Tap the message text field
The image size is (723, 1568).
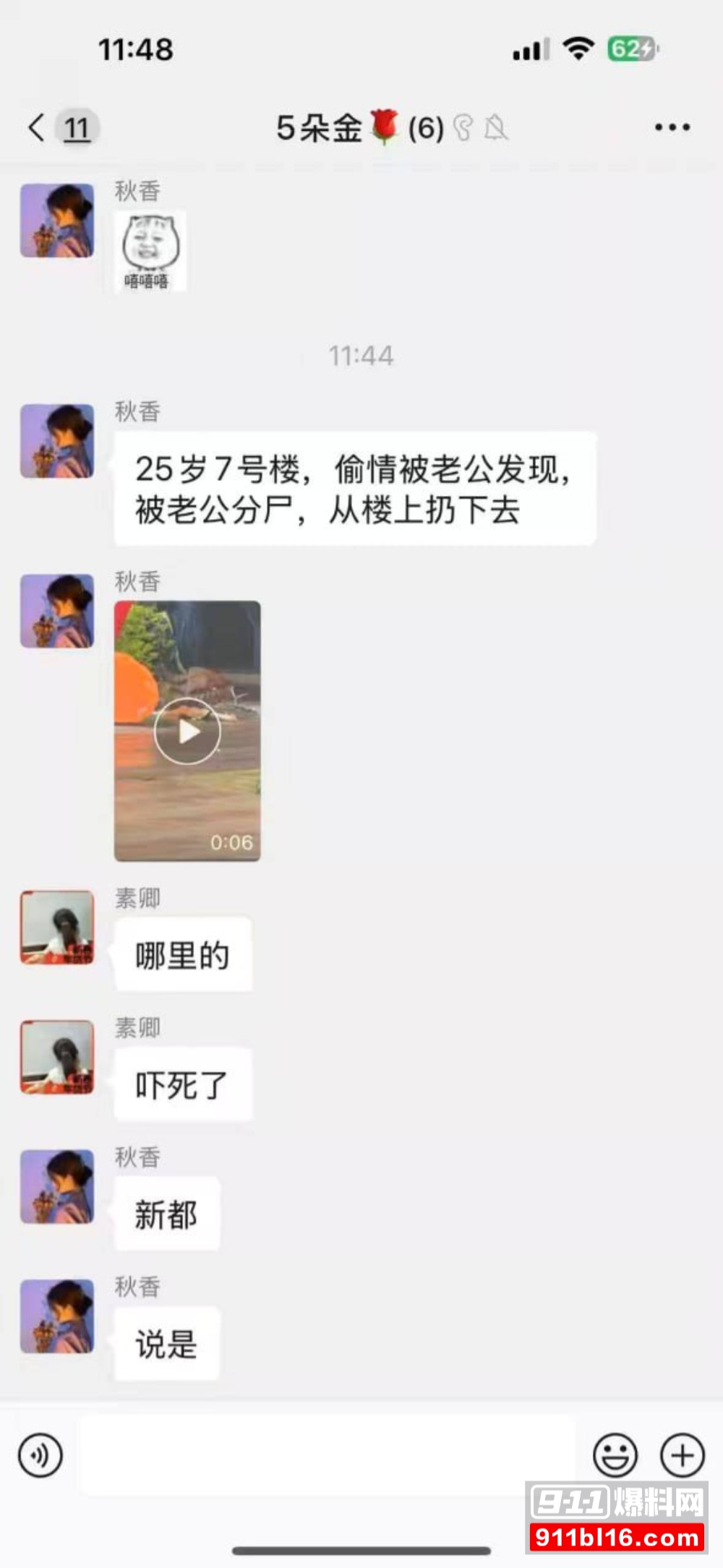327,1455
